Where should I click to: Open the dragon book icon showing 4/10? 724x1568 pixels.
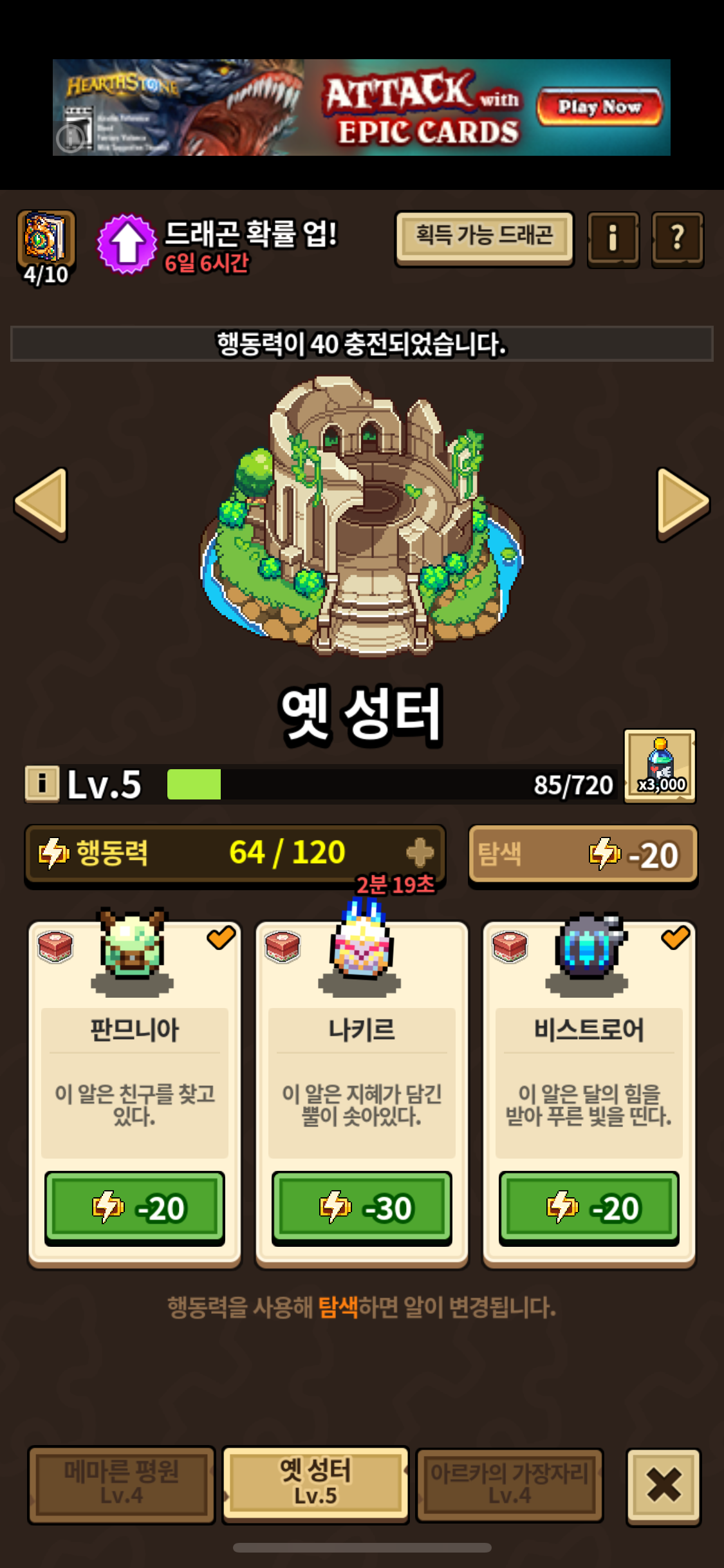tap(46, 247)
